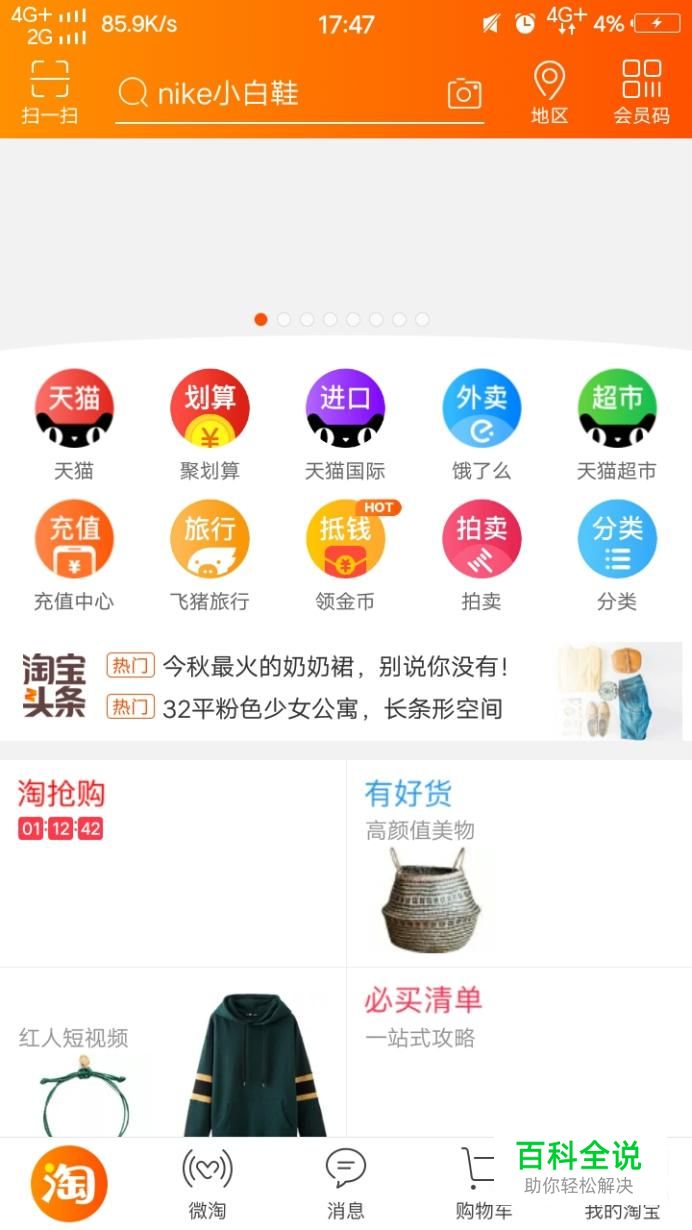Search by photo with the camera icon

[x=464, y=94]
